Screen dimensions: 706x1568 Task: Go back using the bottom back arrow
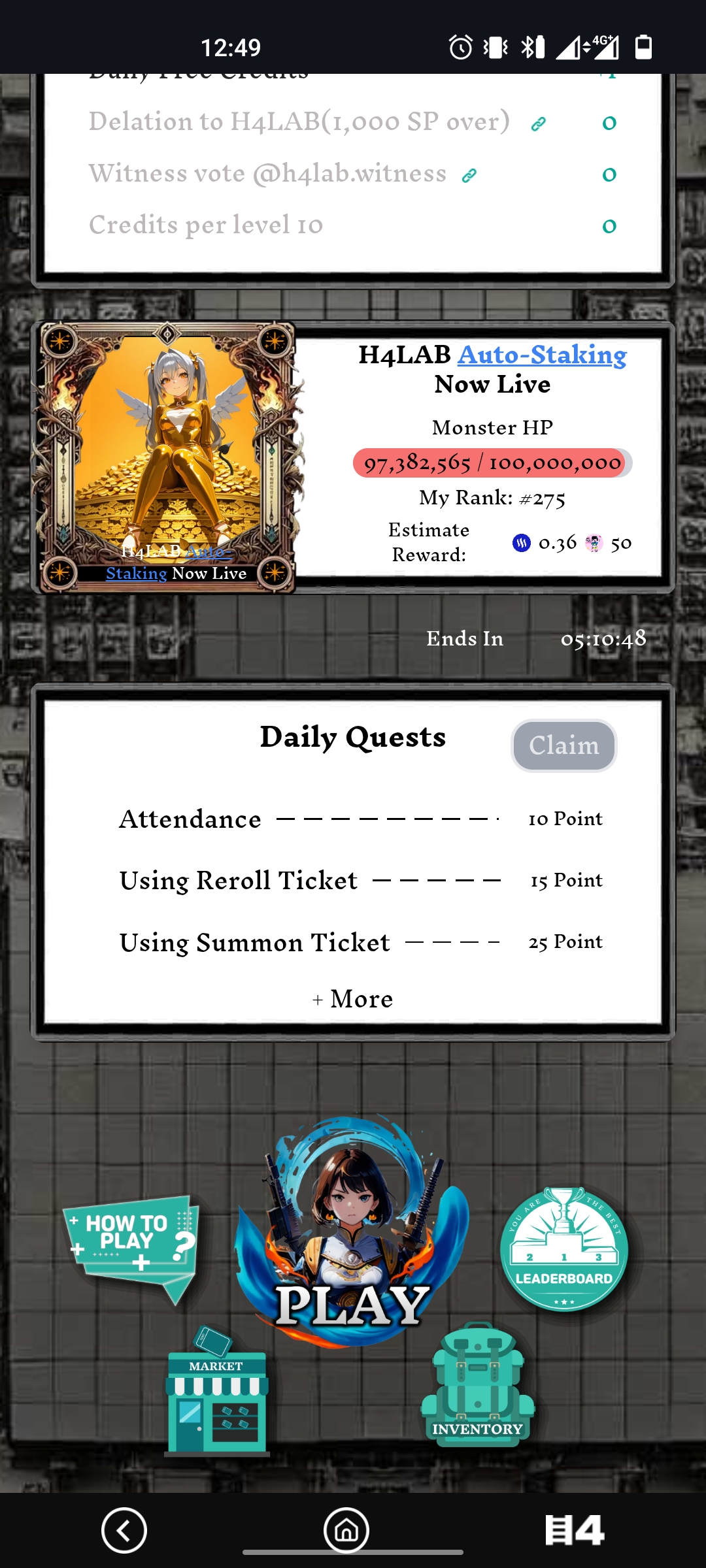click(x=124, y=1530)
